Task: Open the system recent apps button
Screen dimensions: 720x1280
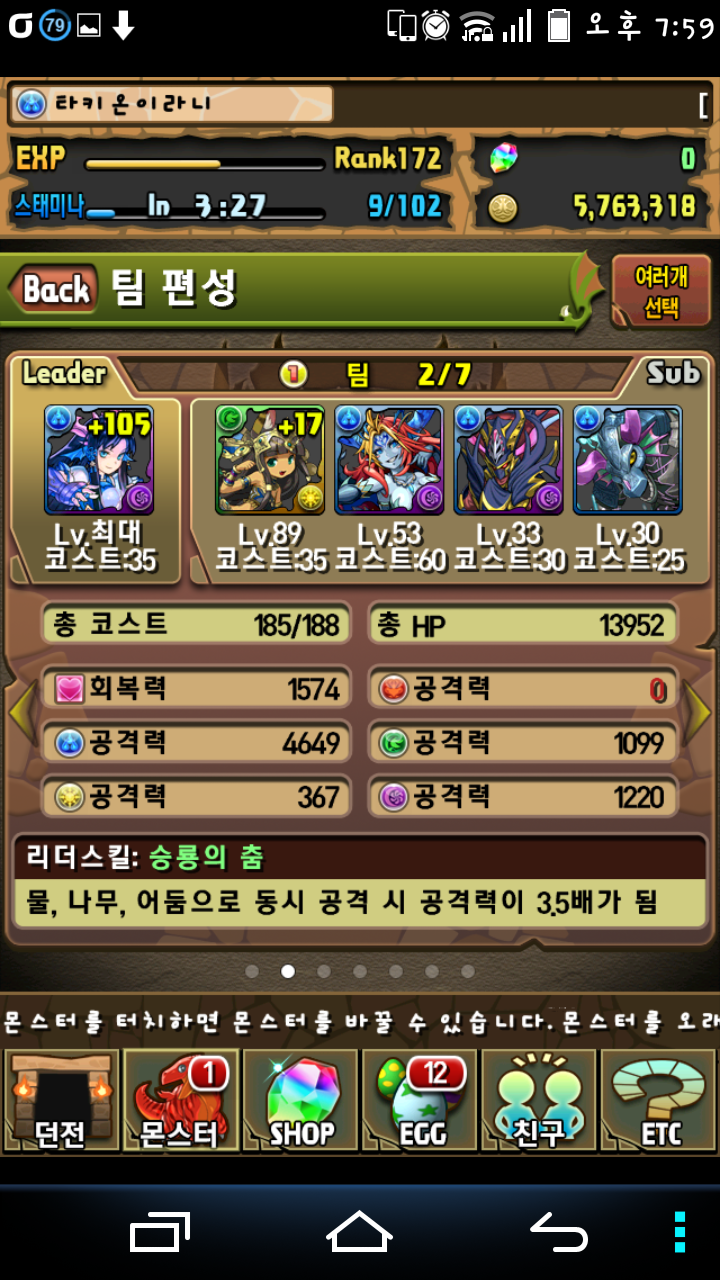Action: pyautogui.click(x=160, y=1232)
